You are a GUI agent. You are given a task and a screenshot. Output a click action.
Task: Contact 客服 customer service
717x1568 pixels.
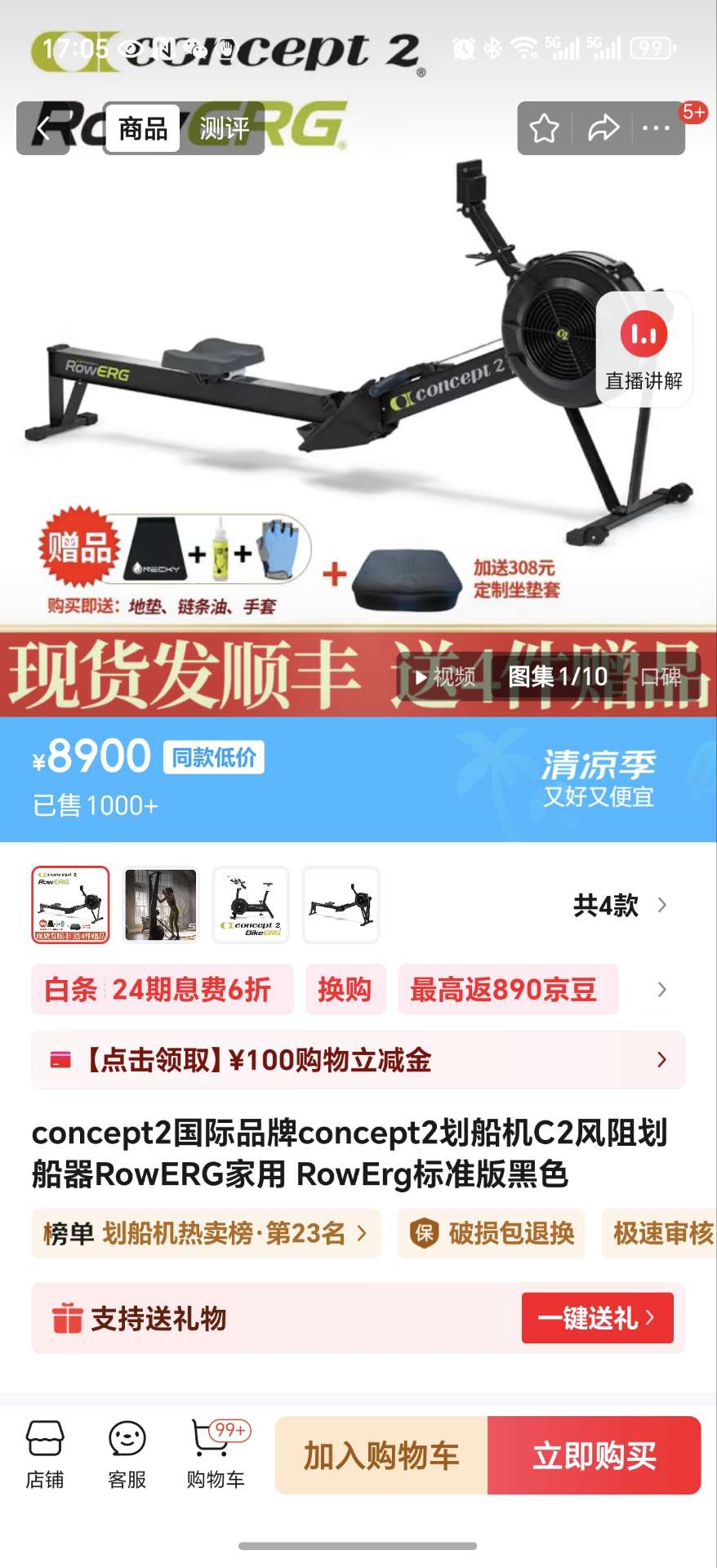coord(127,1454)
